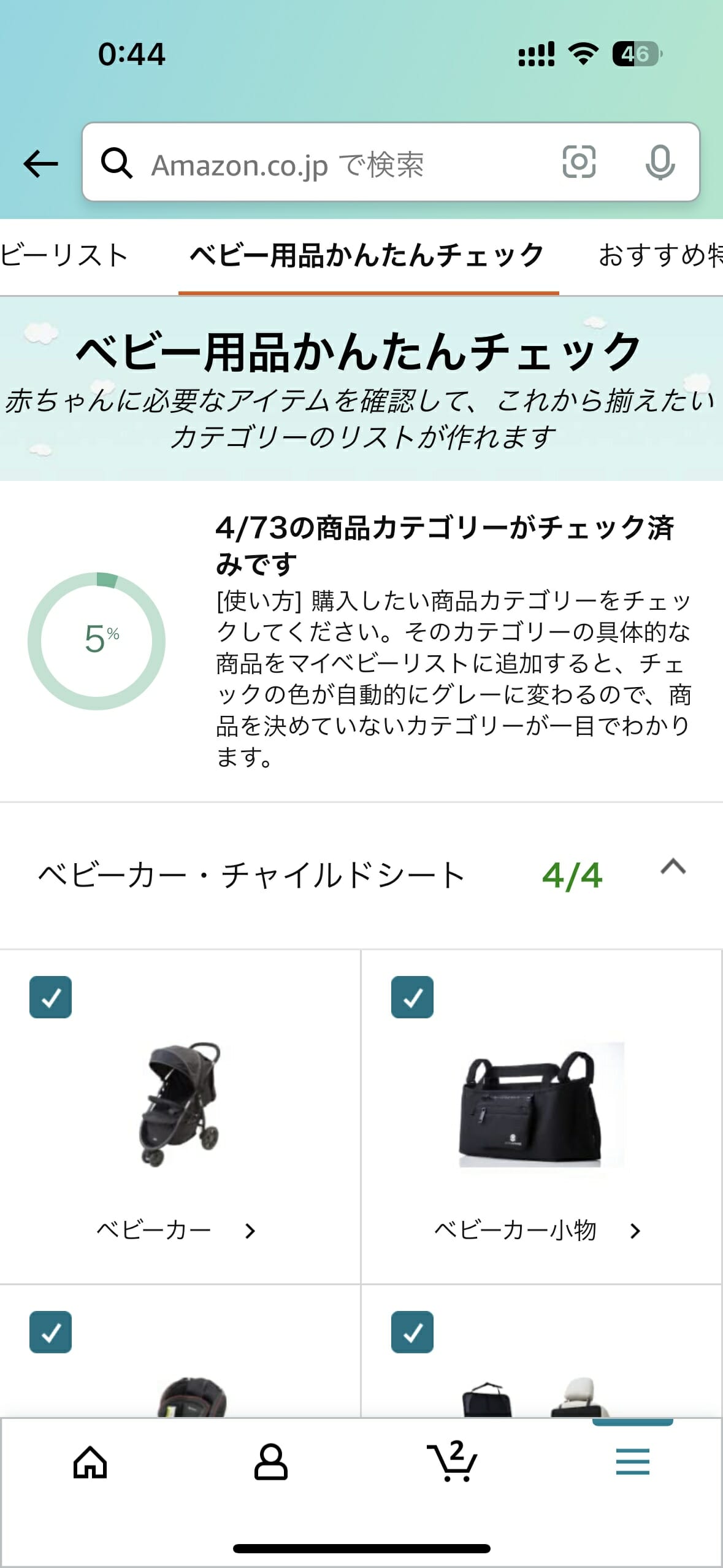This screenshot has width=723, height=1568.
Task: Go back using the back arrow
Action: [40, 164]
